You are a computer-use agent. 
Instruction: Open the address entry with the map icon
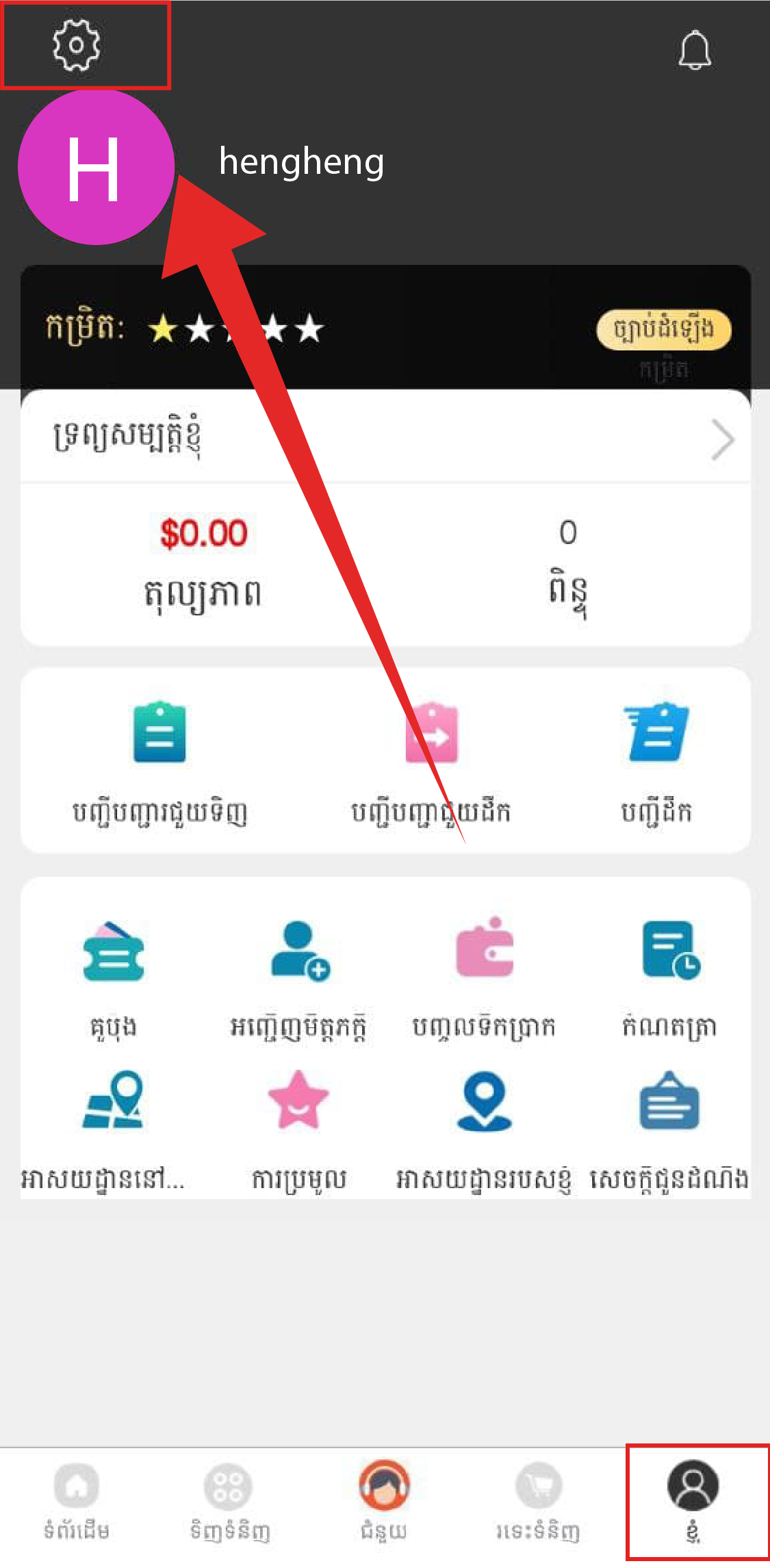coord(112,1126)
